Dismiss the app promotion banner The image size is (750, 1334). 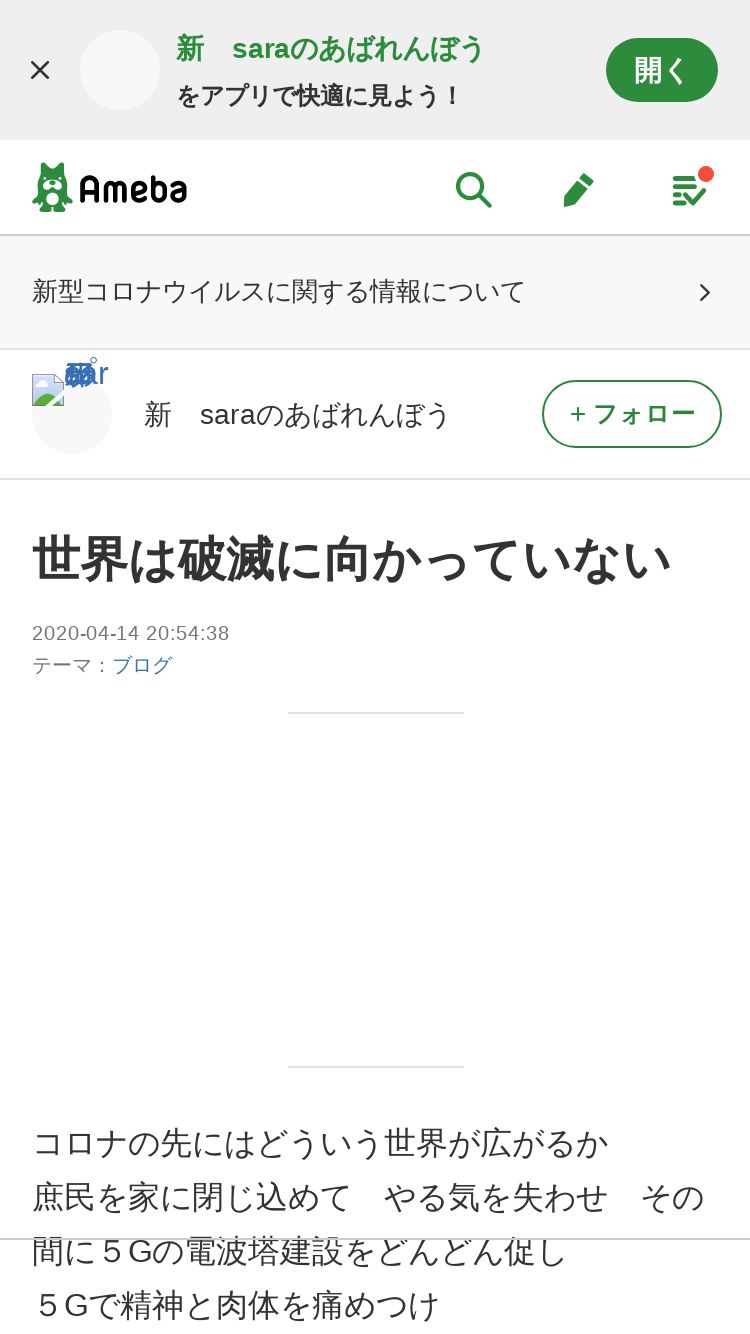(x=40, y=70)
